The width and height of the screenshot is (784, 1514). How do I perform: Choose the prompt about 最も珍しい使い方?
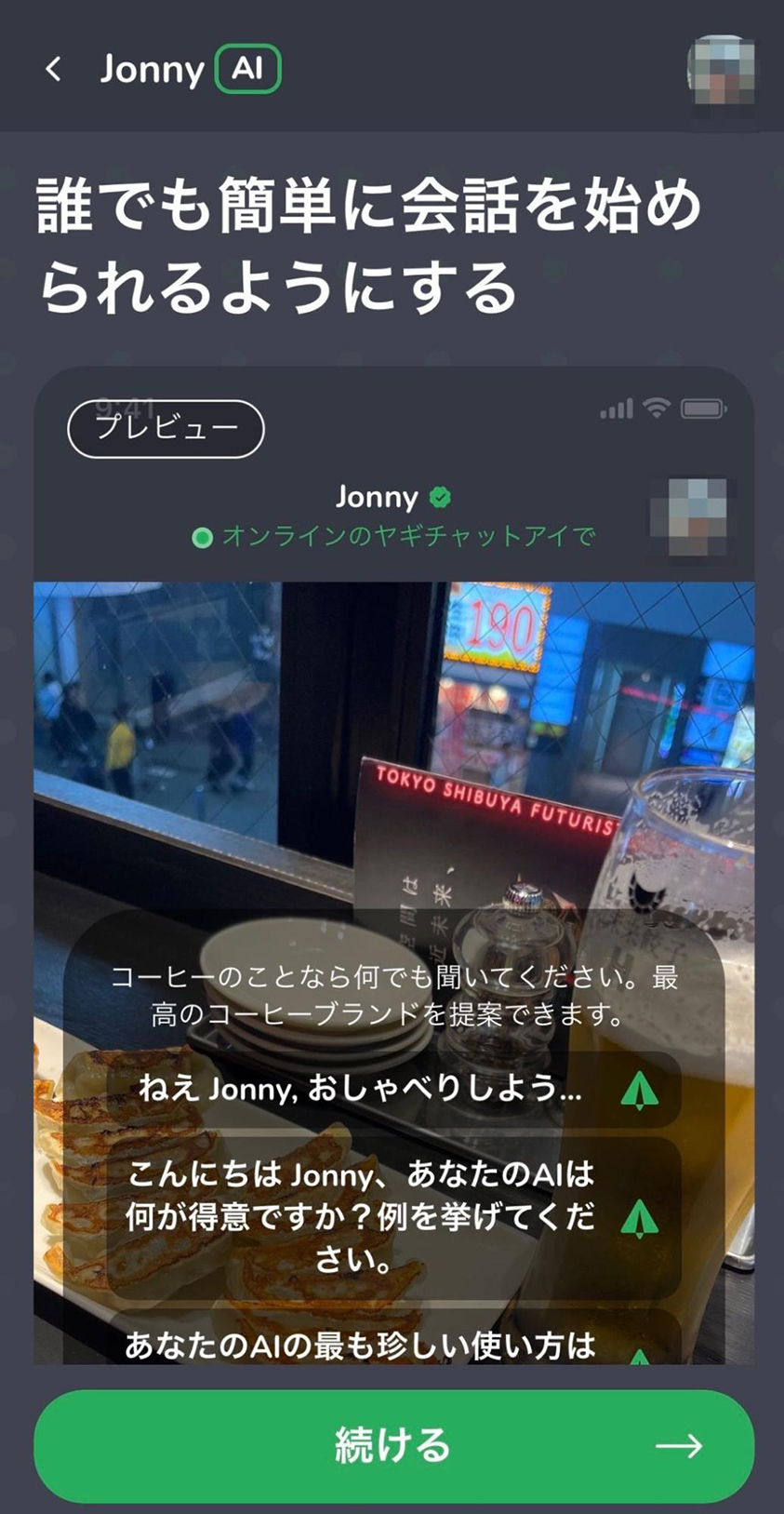click(394, 1344)
